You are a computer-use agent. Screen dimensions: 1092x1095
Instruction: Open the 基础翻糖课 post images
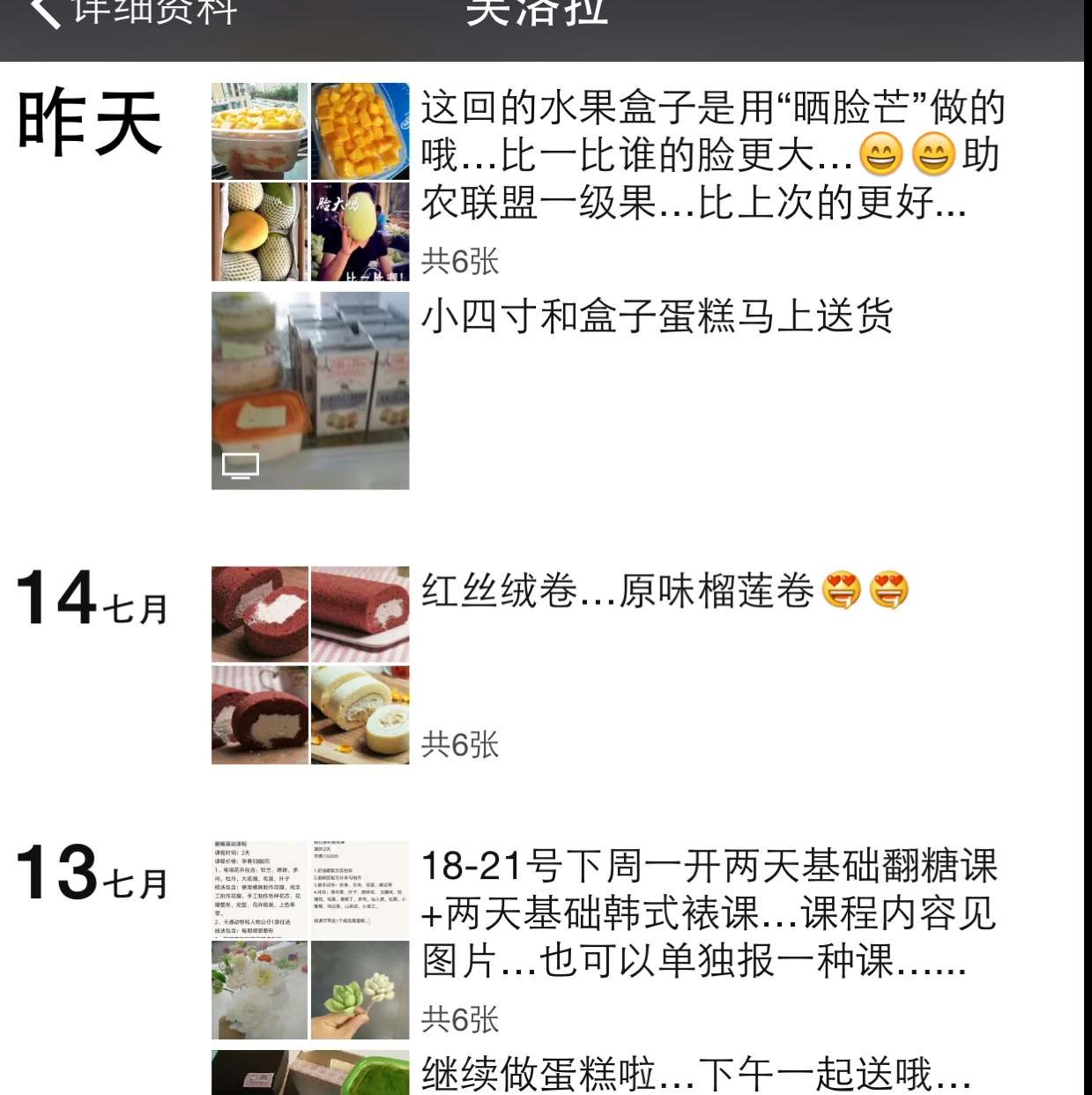pyautogui.click(x=310, y=940)
